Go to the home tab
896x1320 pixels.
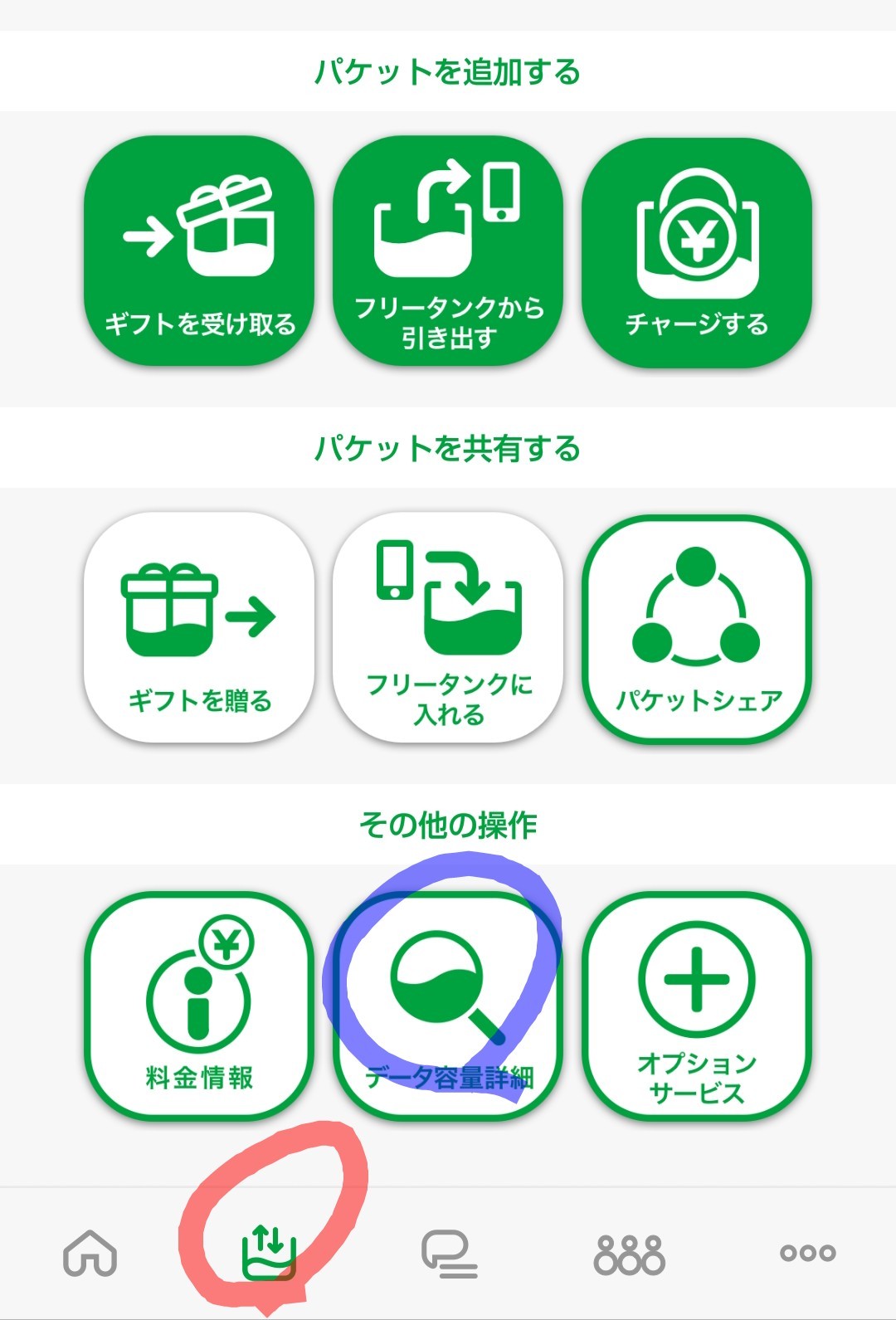point(90,1253)
